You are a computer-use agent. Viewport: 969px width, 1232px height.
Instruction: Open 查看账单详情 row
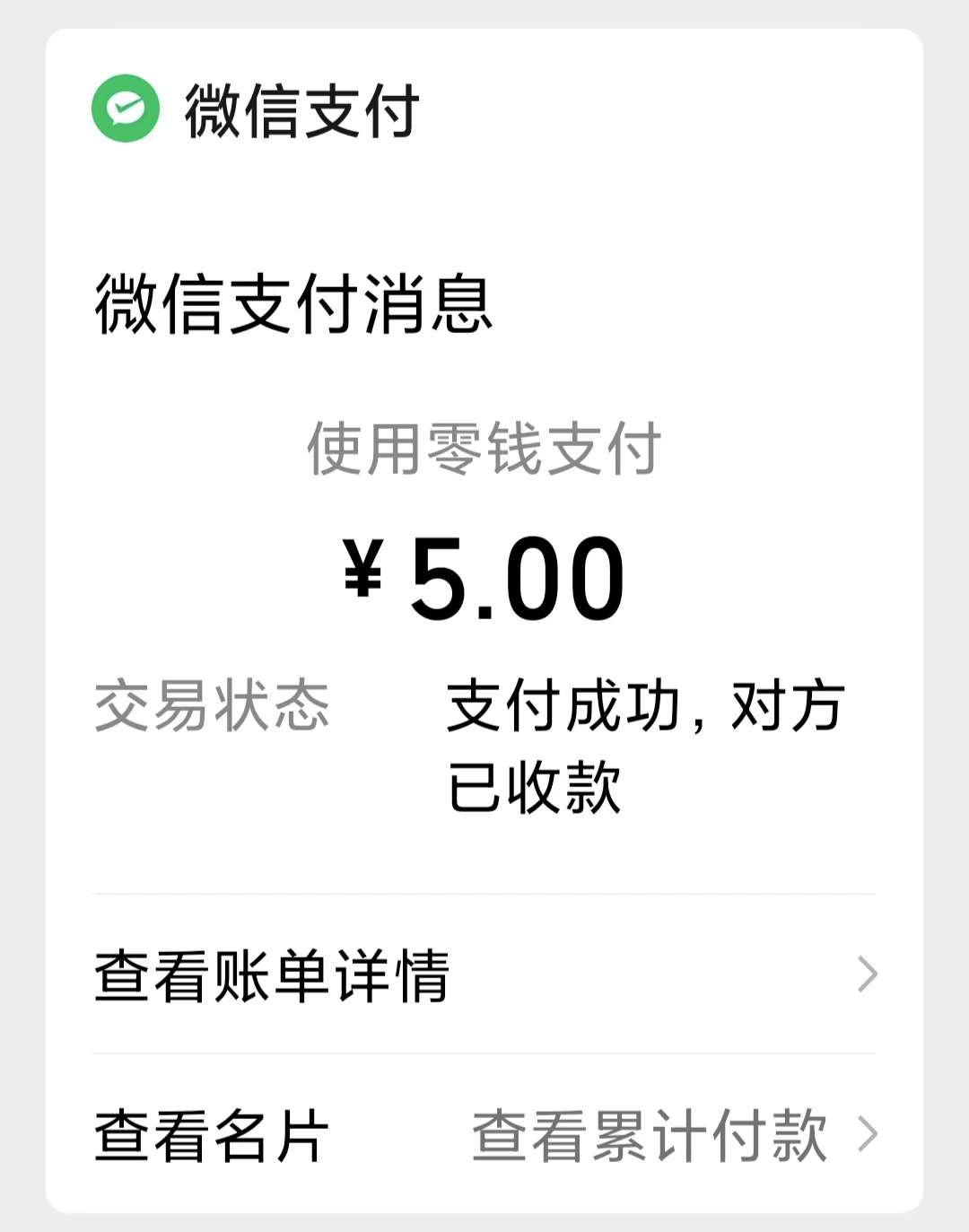pyautogui.click(x=484, y=974)
